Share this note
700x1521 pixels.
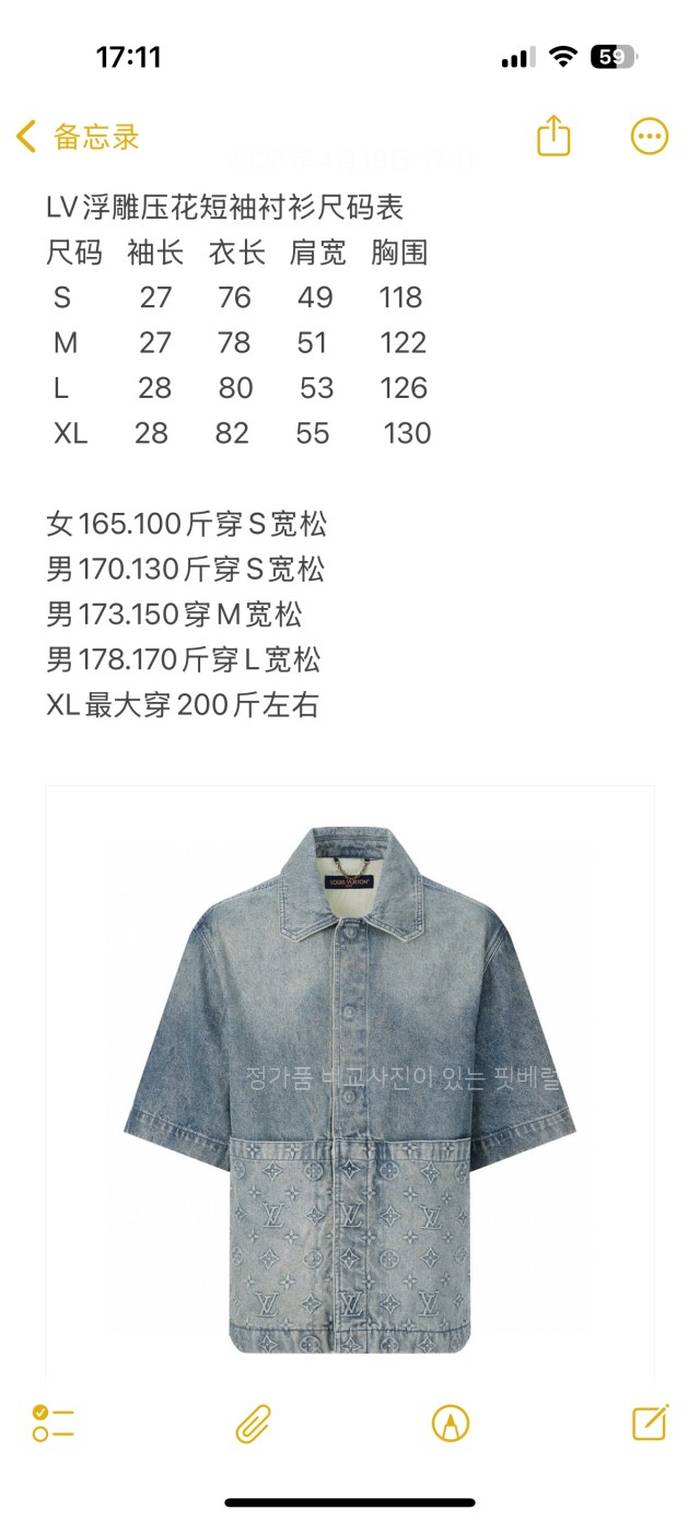pos(553,136)
